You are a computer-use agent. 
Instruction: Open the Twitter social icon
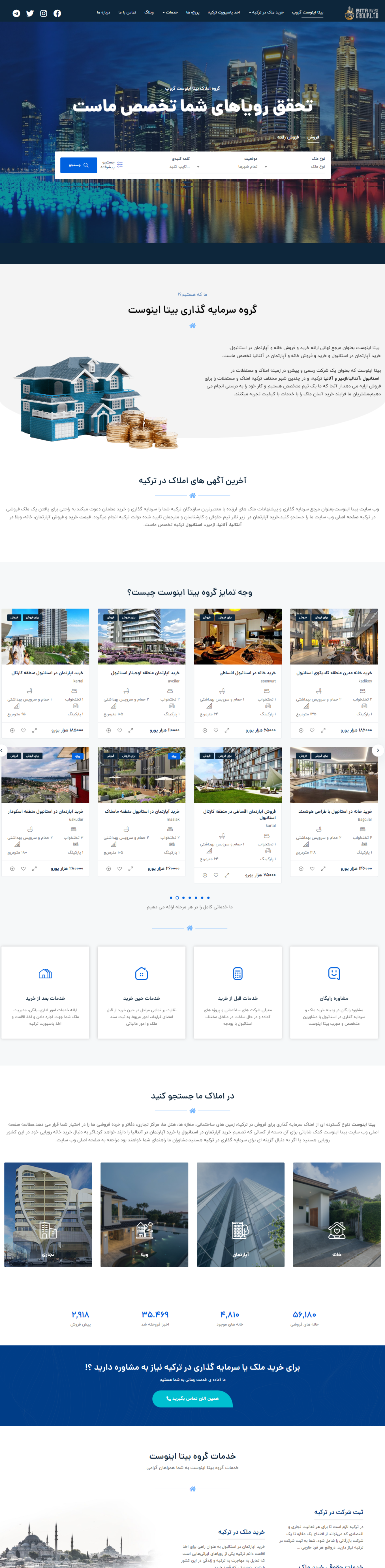click(x=30, y=13)
